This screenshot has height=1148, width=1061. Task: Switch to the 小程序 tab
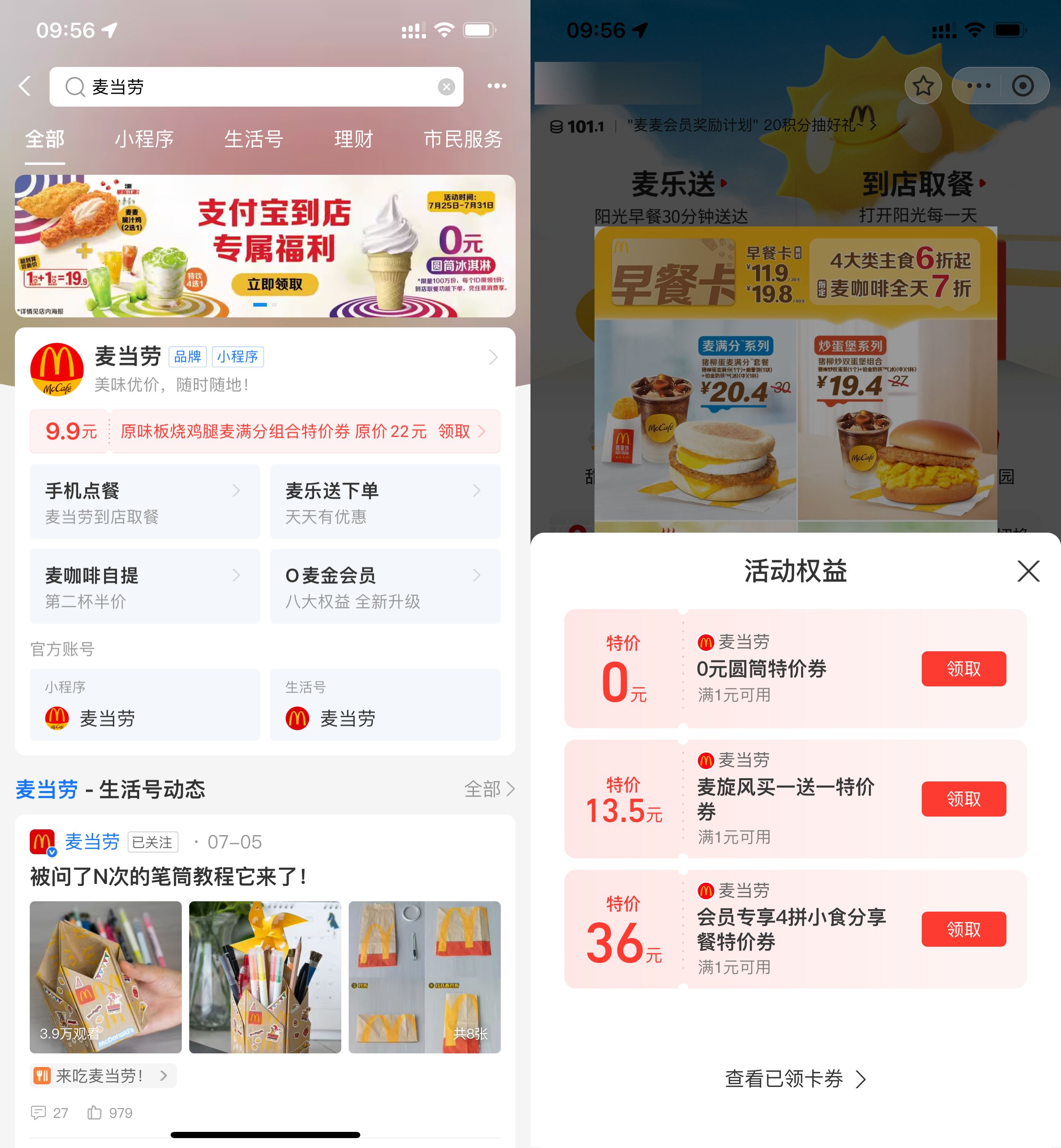pos(144,139)
